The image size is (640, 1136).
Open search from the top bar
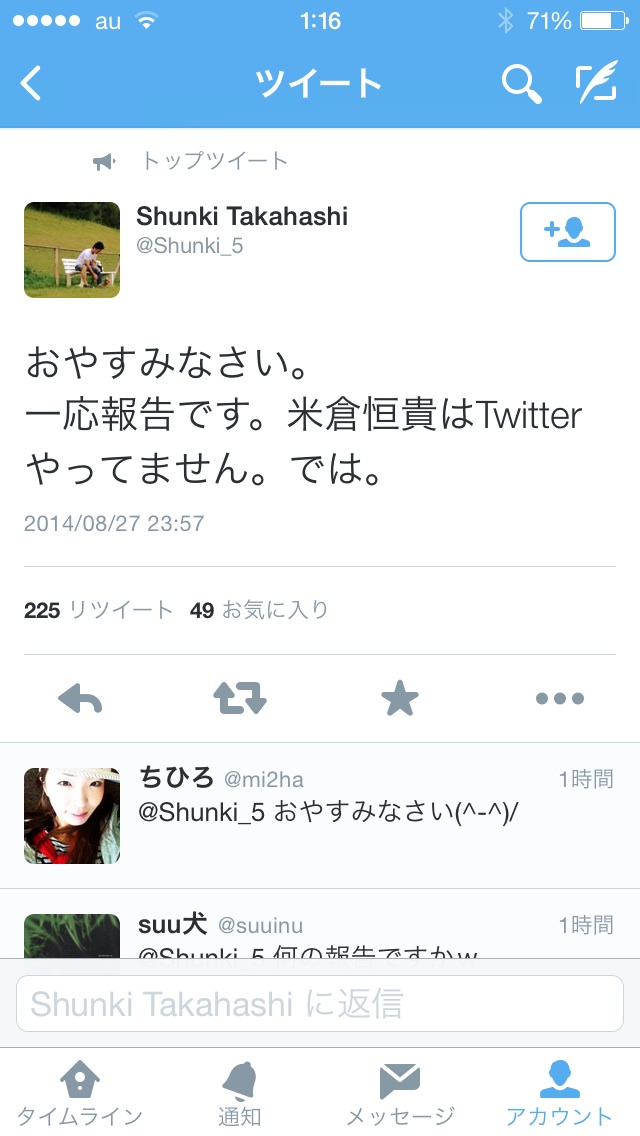[x=520, y=84]
